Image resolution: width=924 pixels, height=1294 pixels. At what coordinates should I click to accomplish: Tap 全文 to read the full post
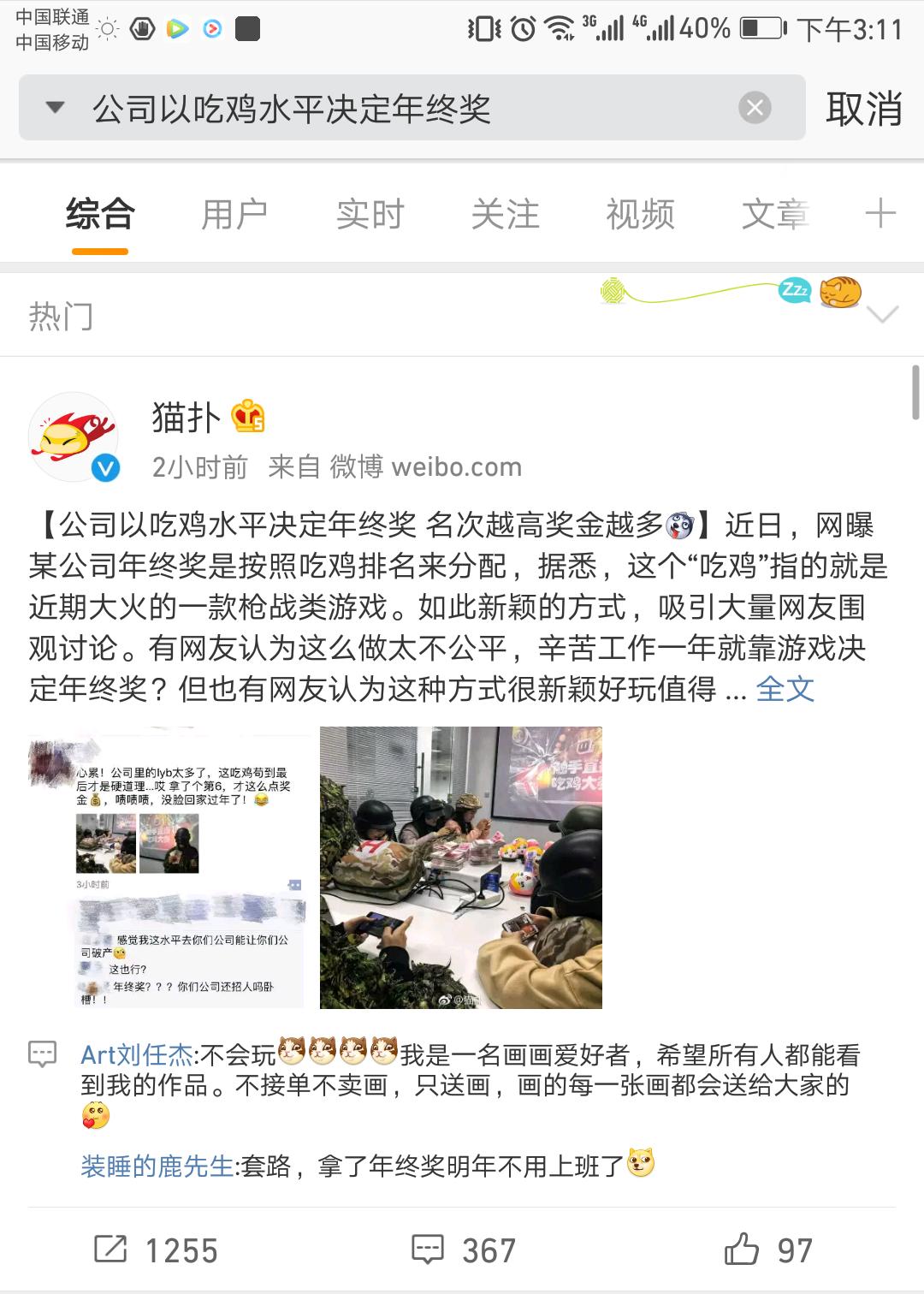(x=785, y=689)
